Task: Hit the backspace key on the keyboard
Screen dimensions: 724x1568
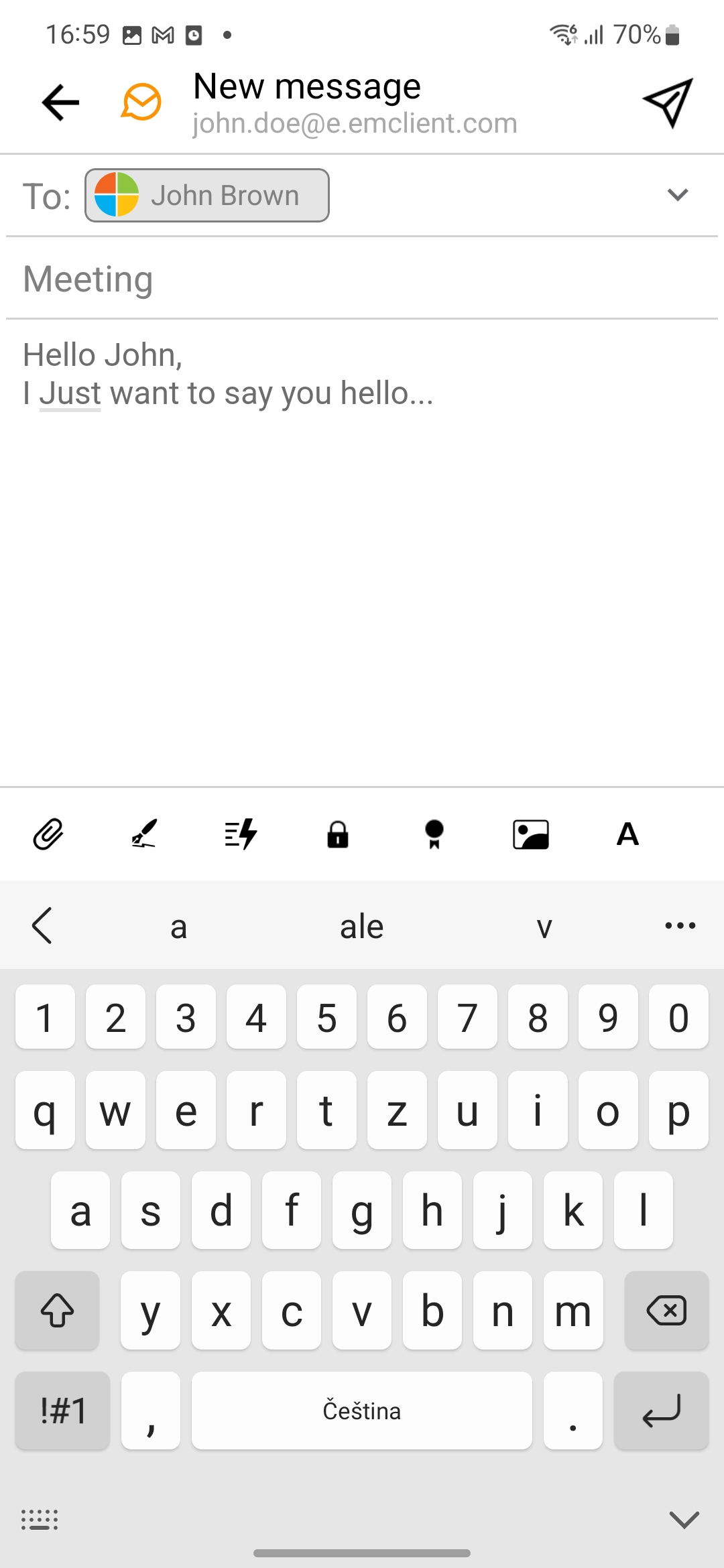Action: point(666,1310)
